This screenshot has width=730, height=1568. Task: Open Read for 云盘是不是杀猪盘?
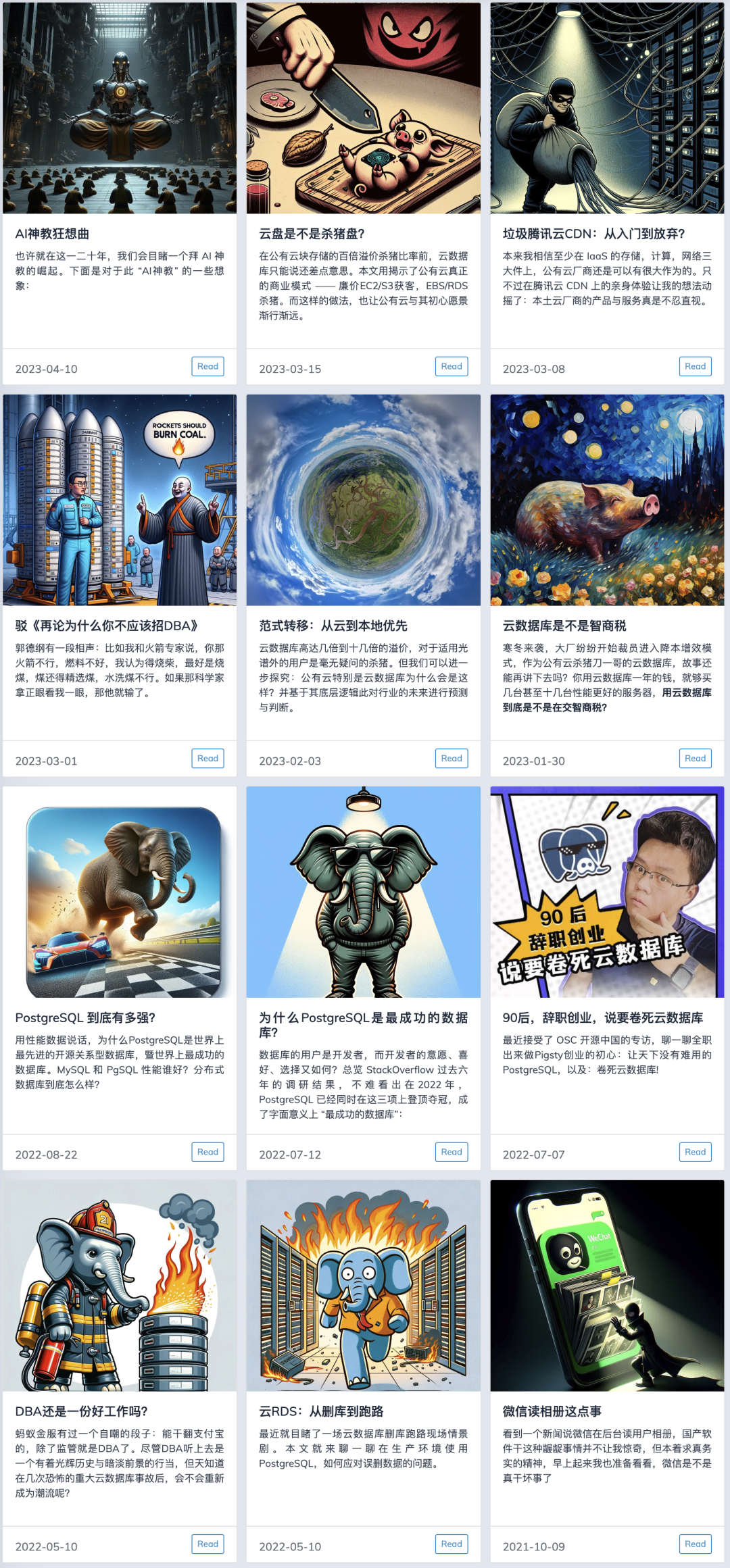pos(452,366)
